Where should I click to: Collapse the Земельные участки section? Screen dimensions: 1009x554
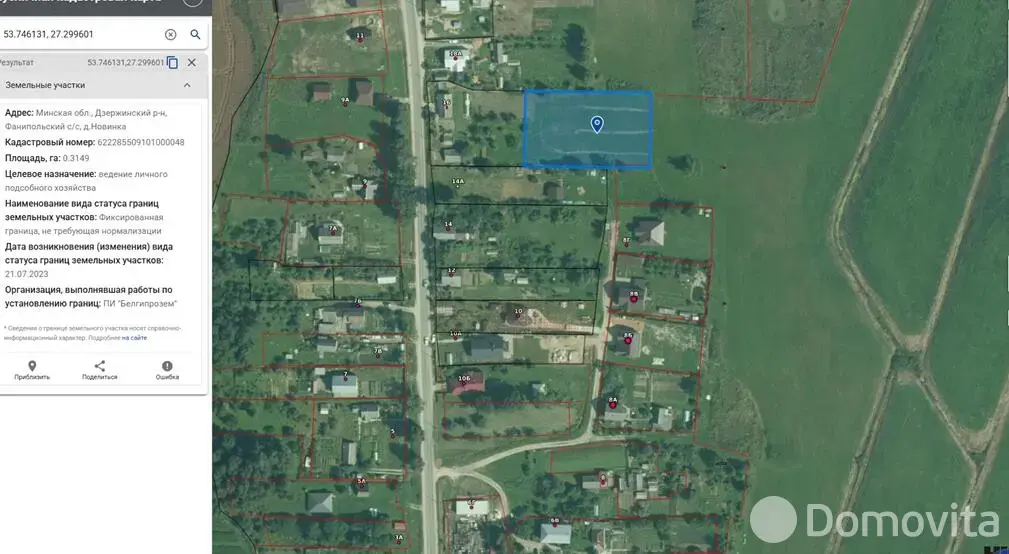point(187,85)
